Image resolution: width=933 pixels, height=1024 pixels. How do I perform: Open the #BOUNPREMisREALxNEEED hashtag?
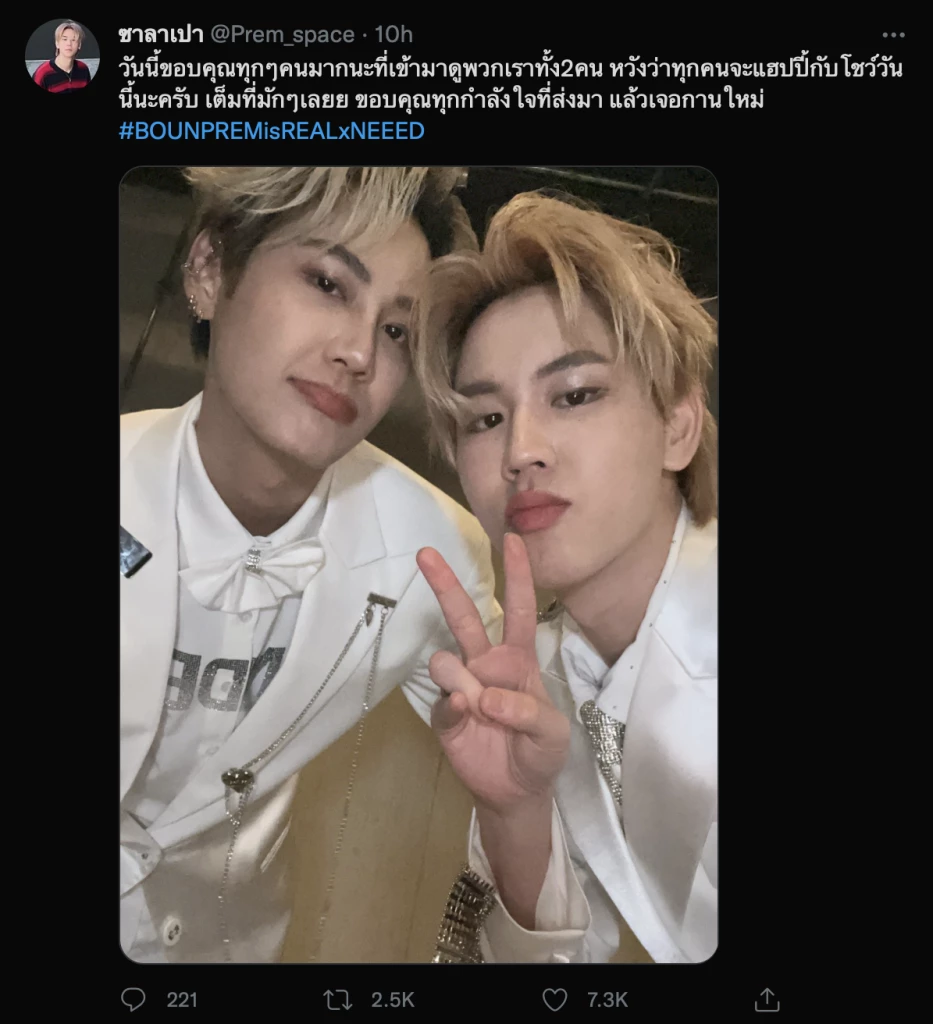(x=271, y=131)
